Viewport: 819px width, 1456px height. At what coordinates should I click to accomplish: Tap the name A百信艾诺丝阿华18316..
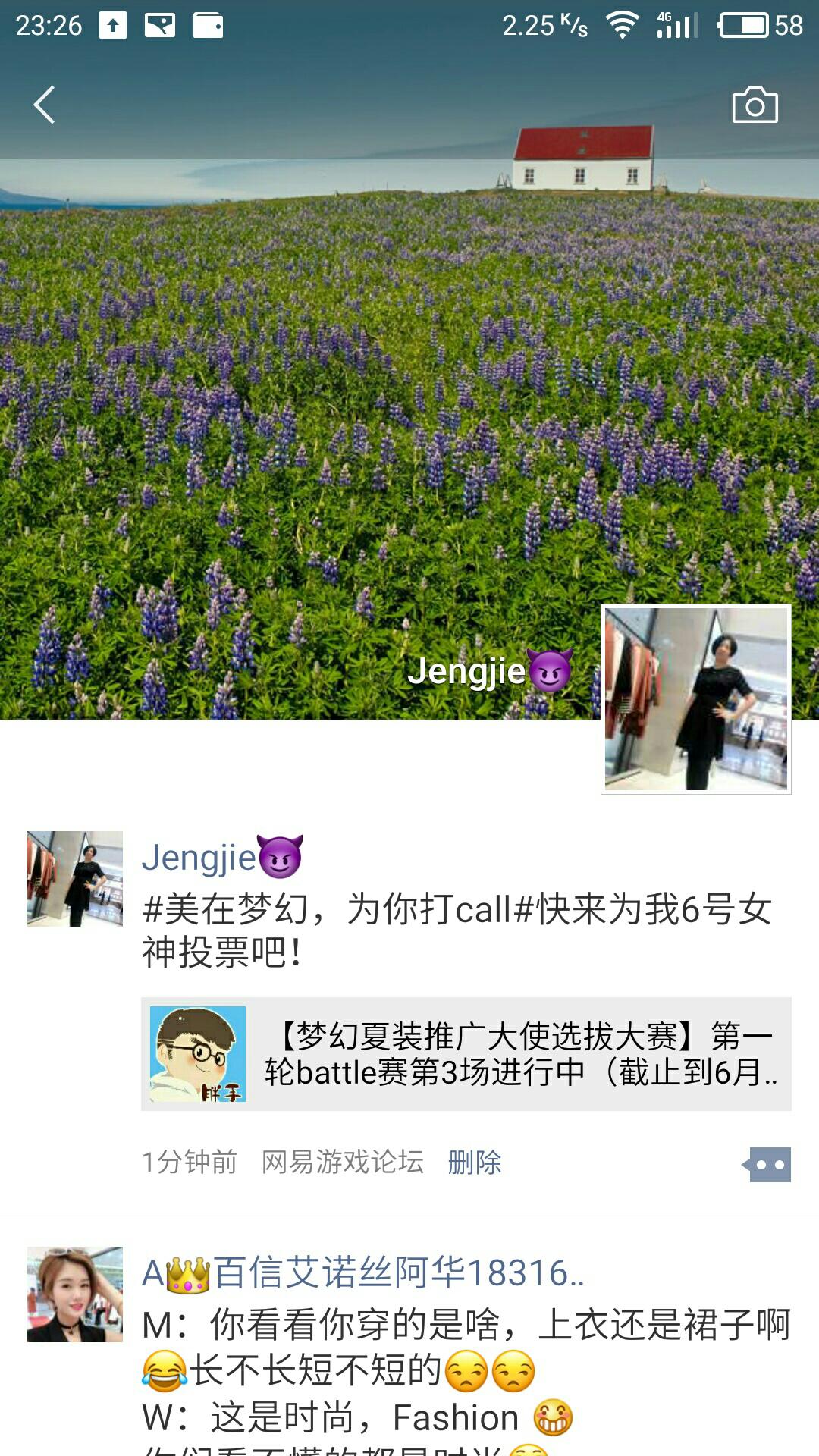[362, 1273]
